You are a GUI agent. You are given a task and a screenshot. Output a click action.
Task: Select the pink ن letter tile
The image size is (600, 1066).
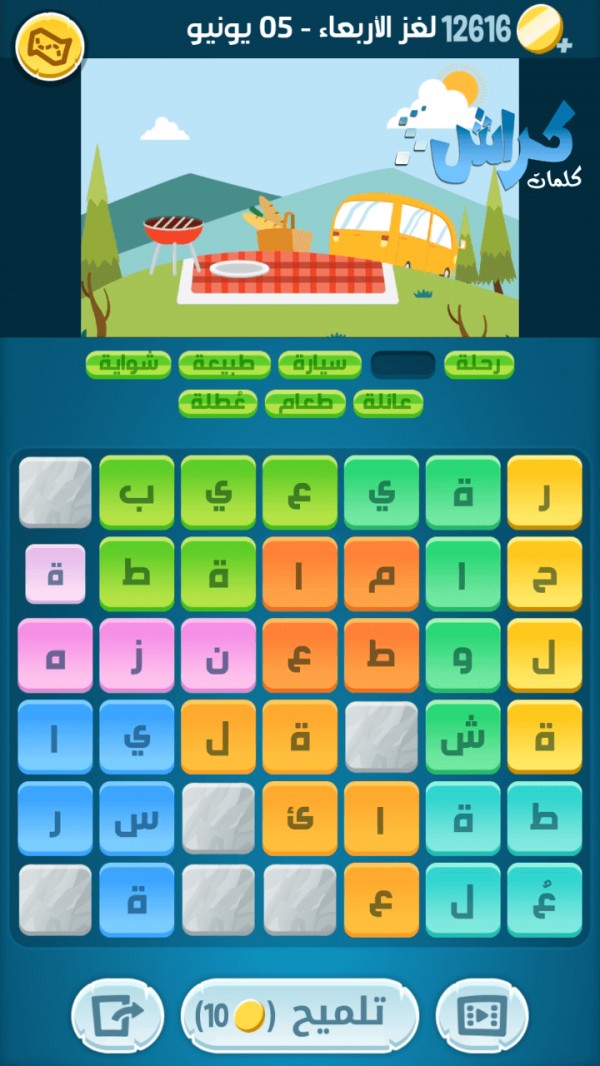tap(219, 655)
